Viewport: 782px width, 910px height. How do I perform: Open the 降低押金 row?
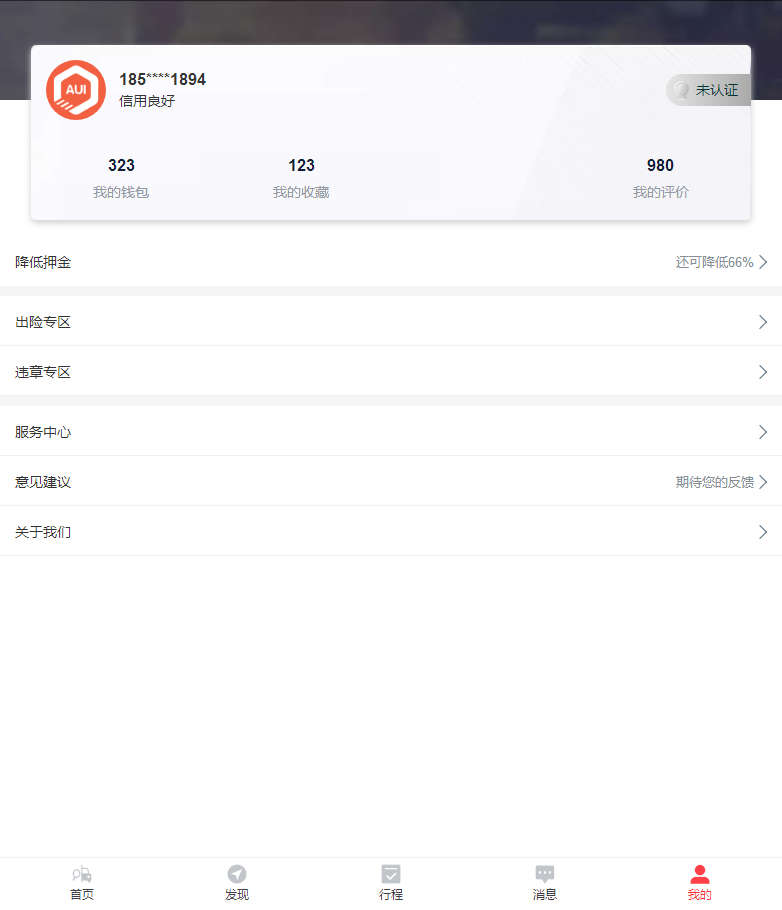390,262
